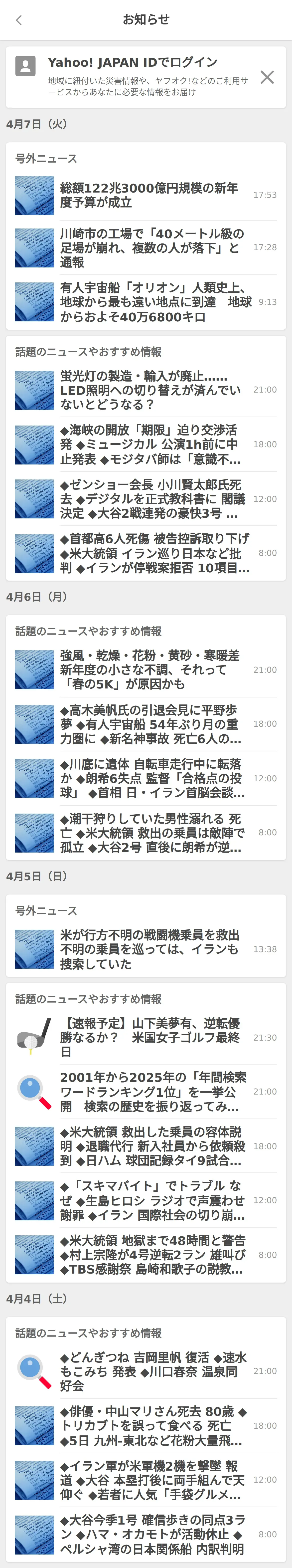
Task: Open the 「スキマバイト」でトラブル digest
Action: [x=152, y=1200]
